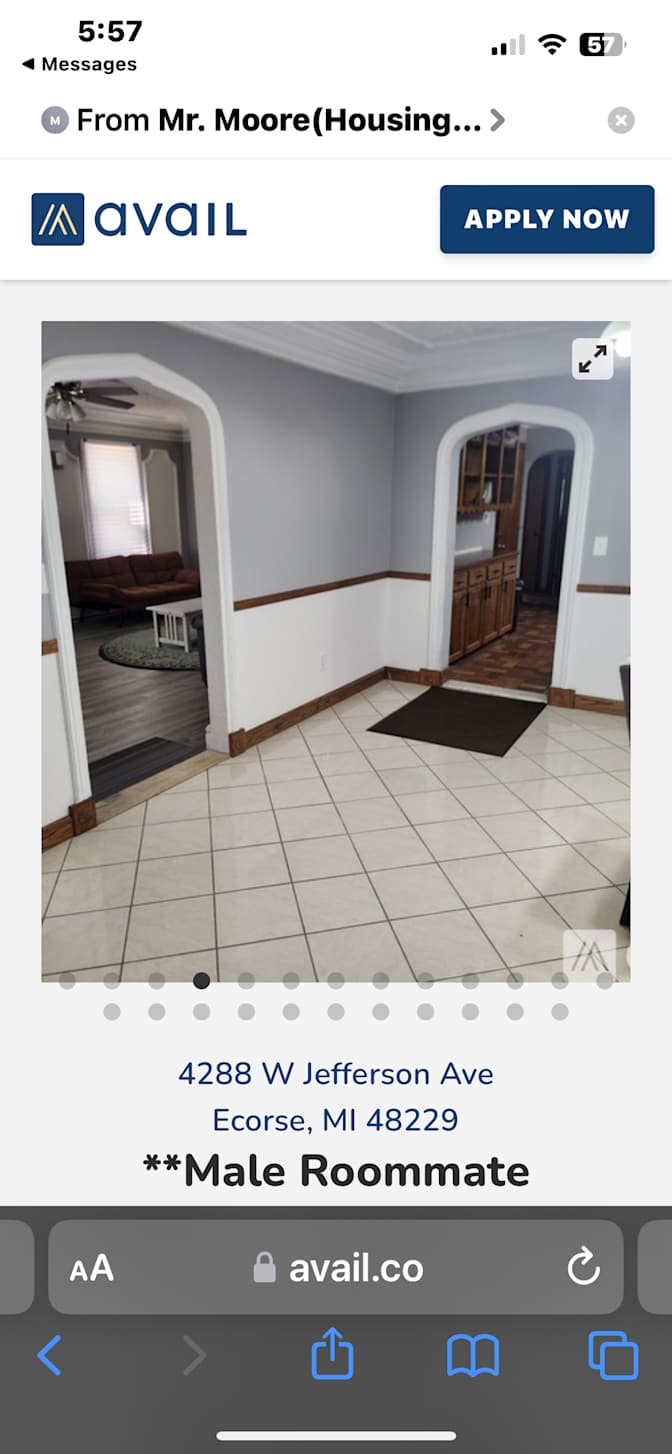Open the AA reader and text size menu
The width and height of the screenshot is (672, 1454).
click(x=92, y=1269)
